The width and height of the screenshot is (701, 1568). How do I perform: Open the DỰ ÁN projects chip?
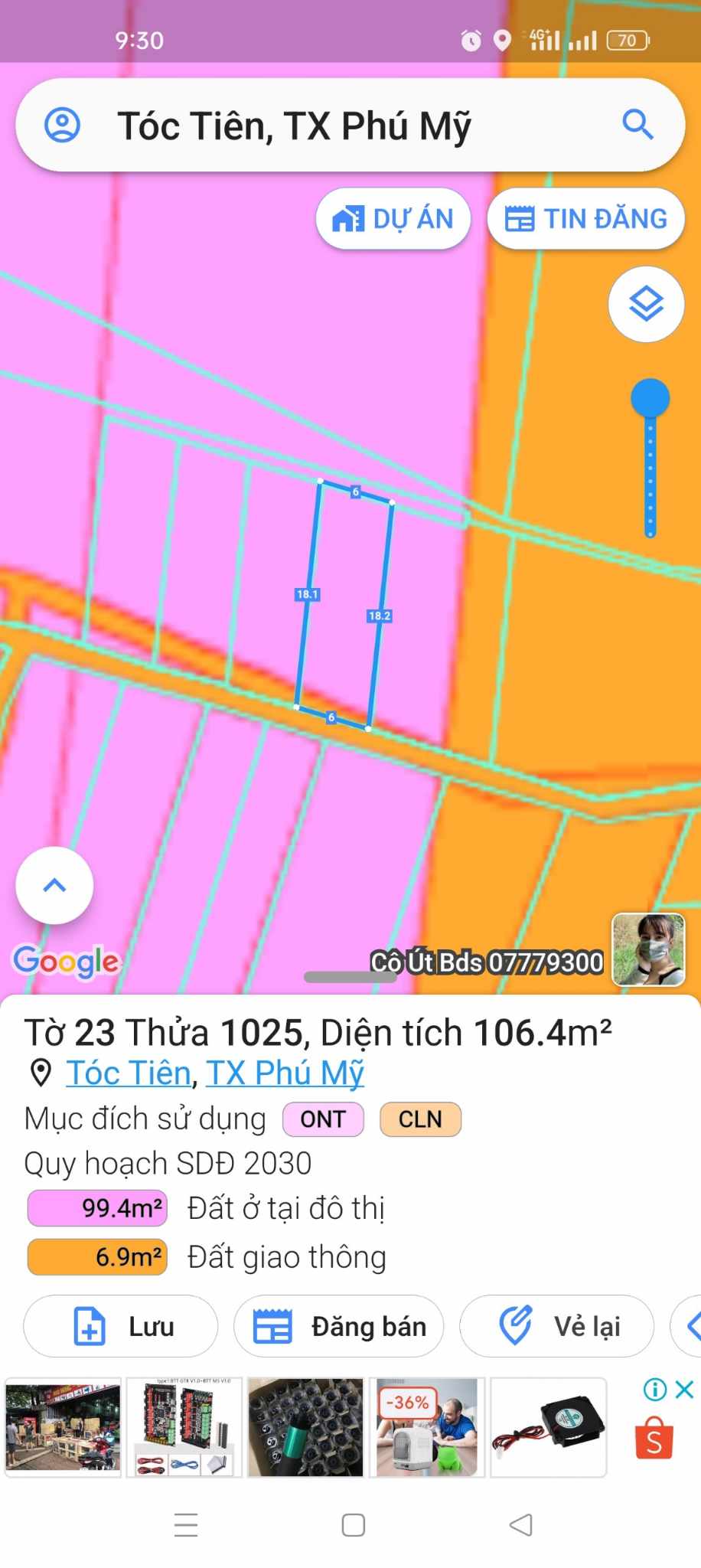[393, 219]
